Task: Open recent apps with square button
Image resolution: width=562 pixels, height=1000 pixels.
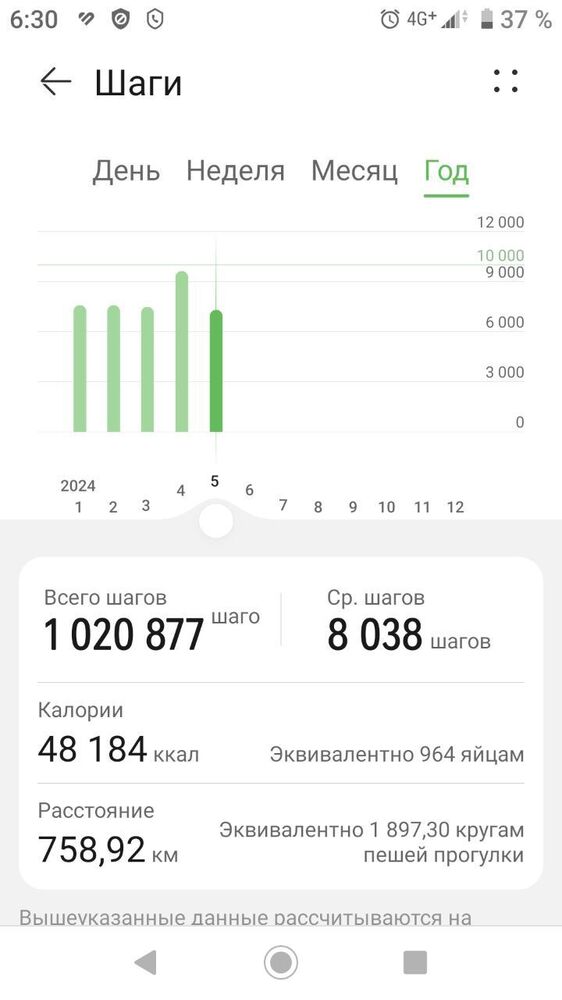Action: tap(415, 962)
